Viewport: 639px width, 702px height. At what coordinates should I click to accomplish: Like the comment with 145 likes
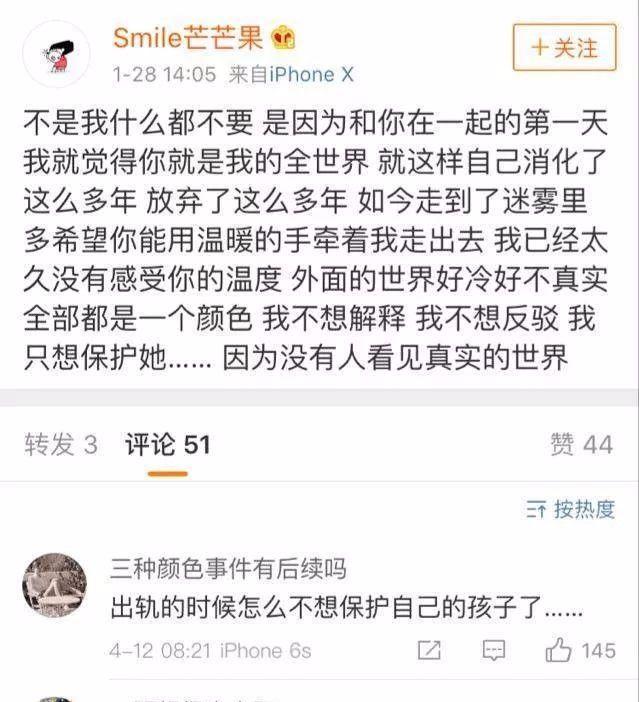point(559,651)
